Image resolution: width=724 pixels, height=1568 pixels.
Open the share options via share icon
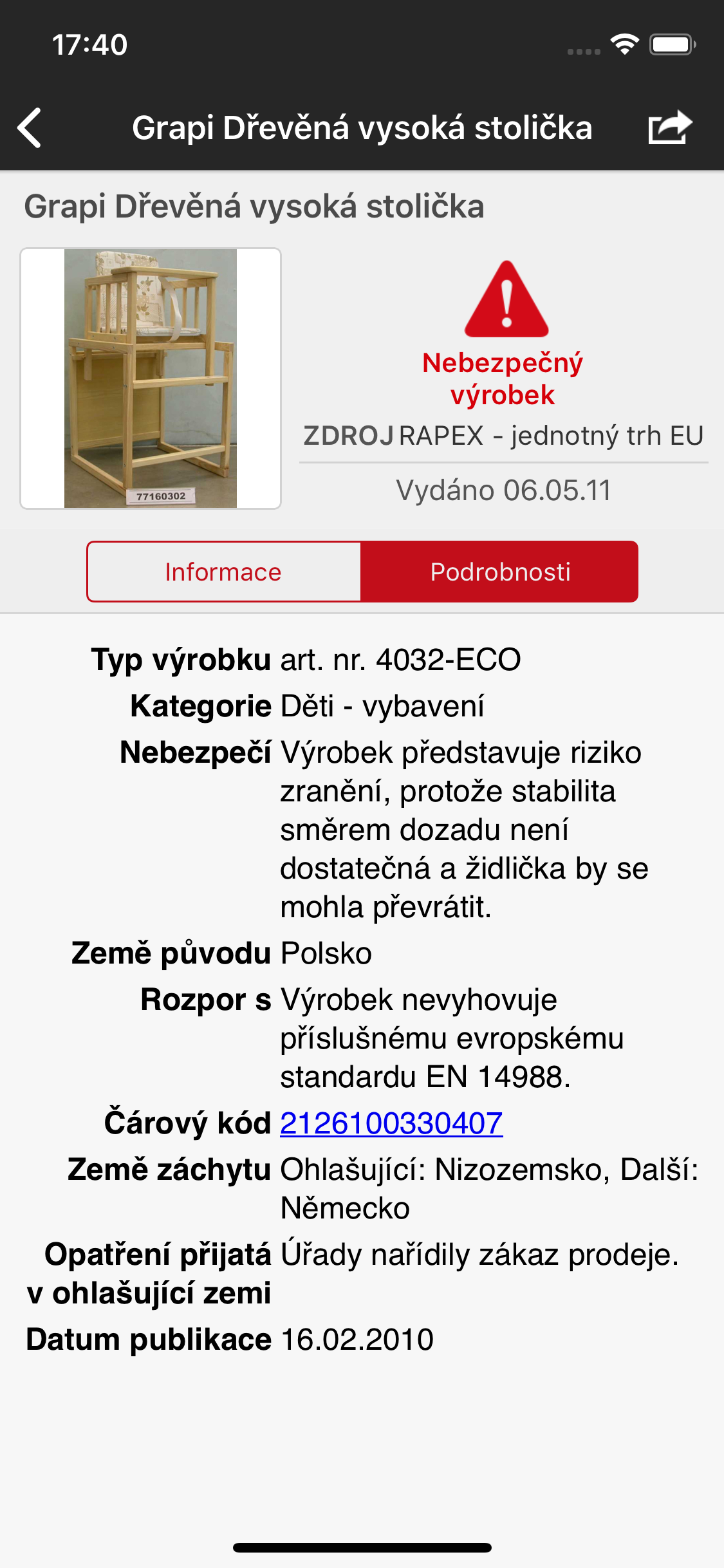click(x=670, y=126)
